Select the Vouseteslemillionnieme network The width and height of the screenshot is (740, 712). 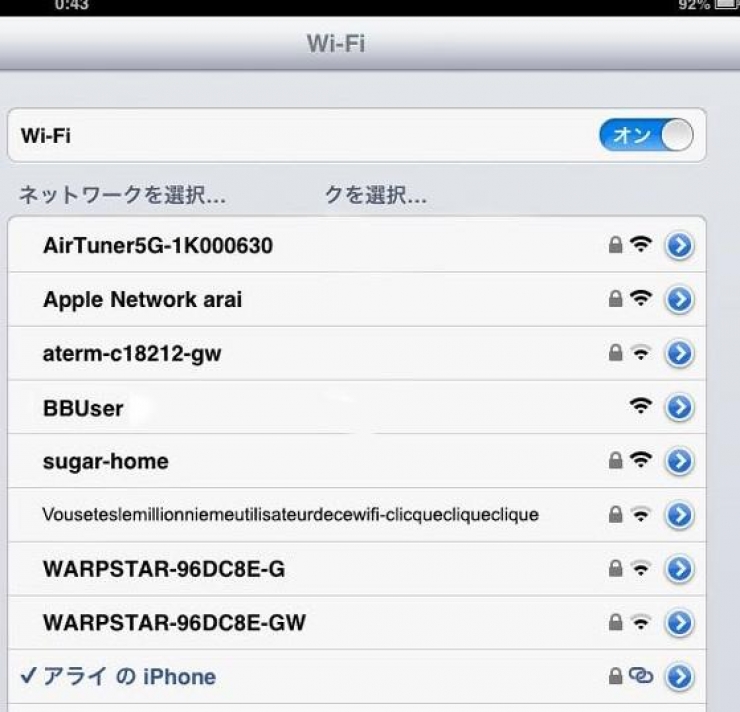pyautogui.click(x=290, y=515)
